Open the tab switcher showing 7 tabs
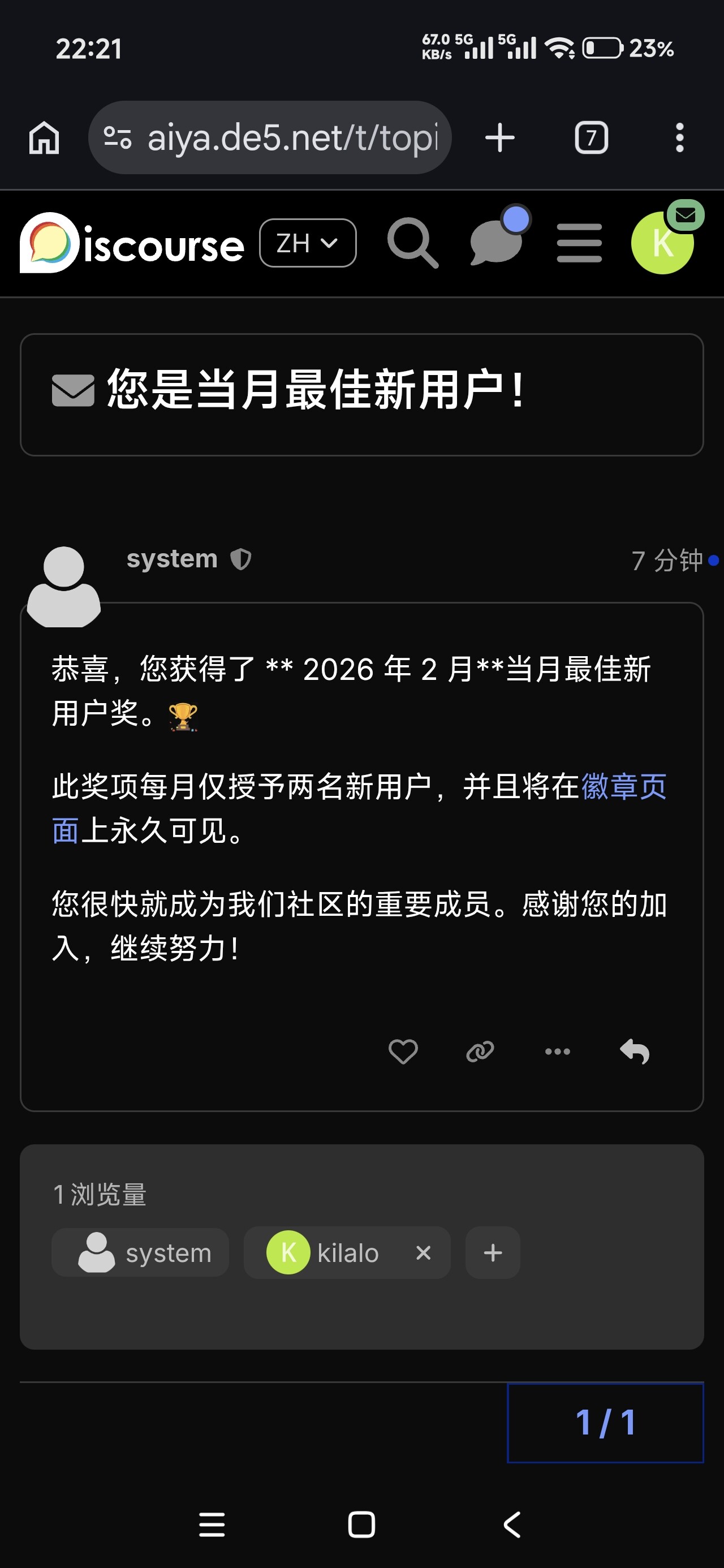Image resolution: width=724 pixels, height=1568 pixels. (x=591, y=137)
